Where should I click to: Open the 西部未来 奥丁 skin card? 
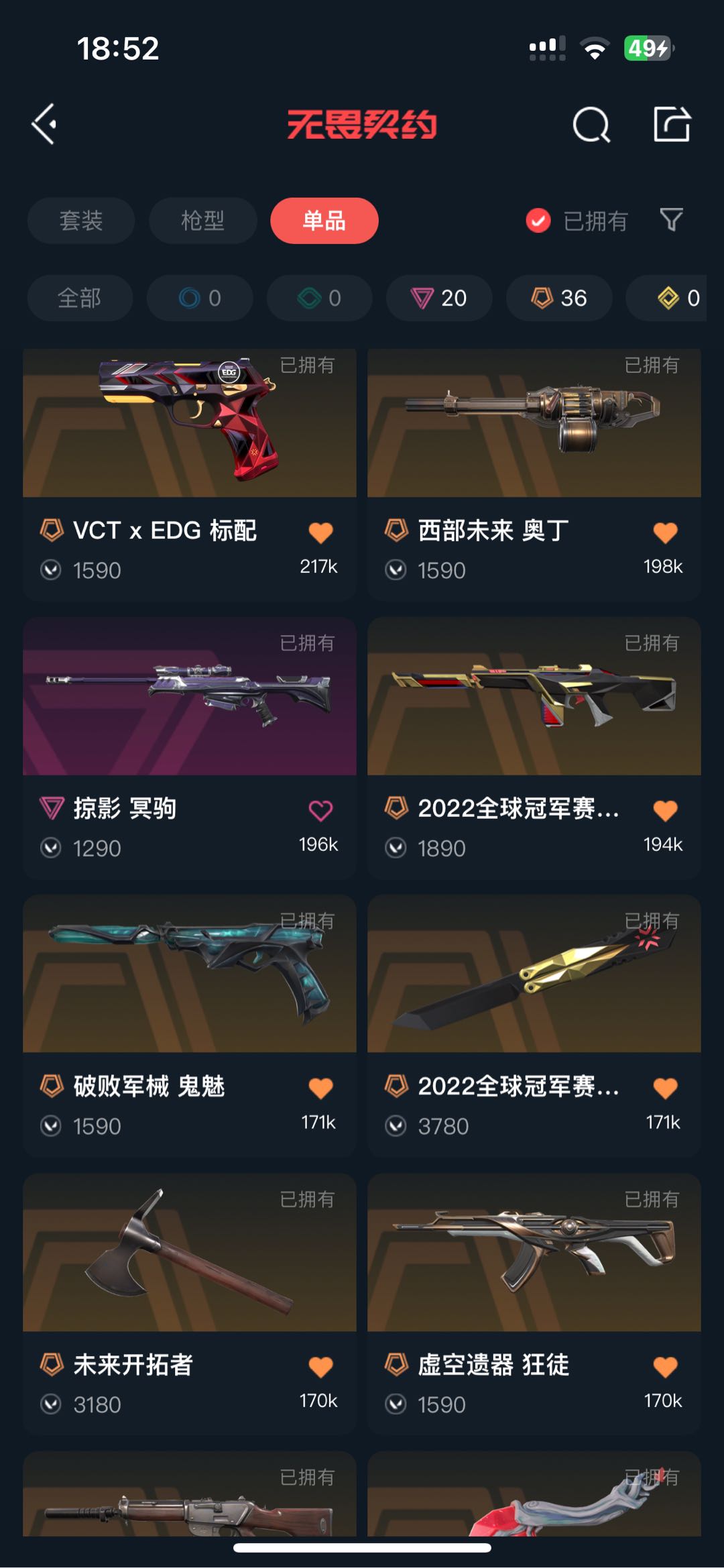point(534,474)
